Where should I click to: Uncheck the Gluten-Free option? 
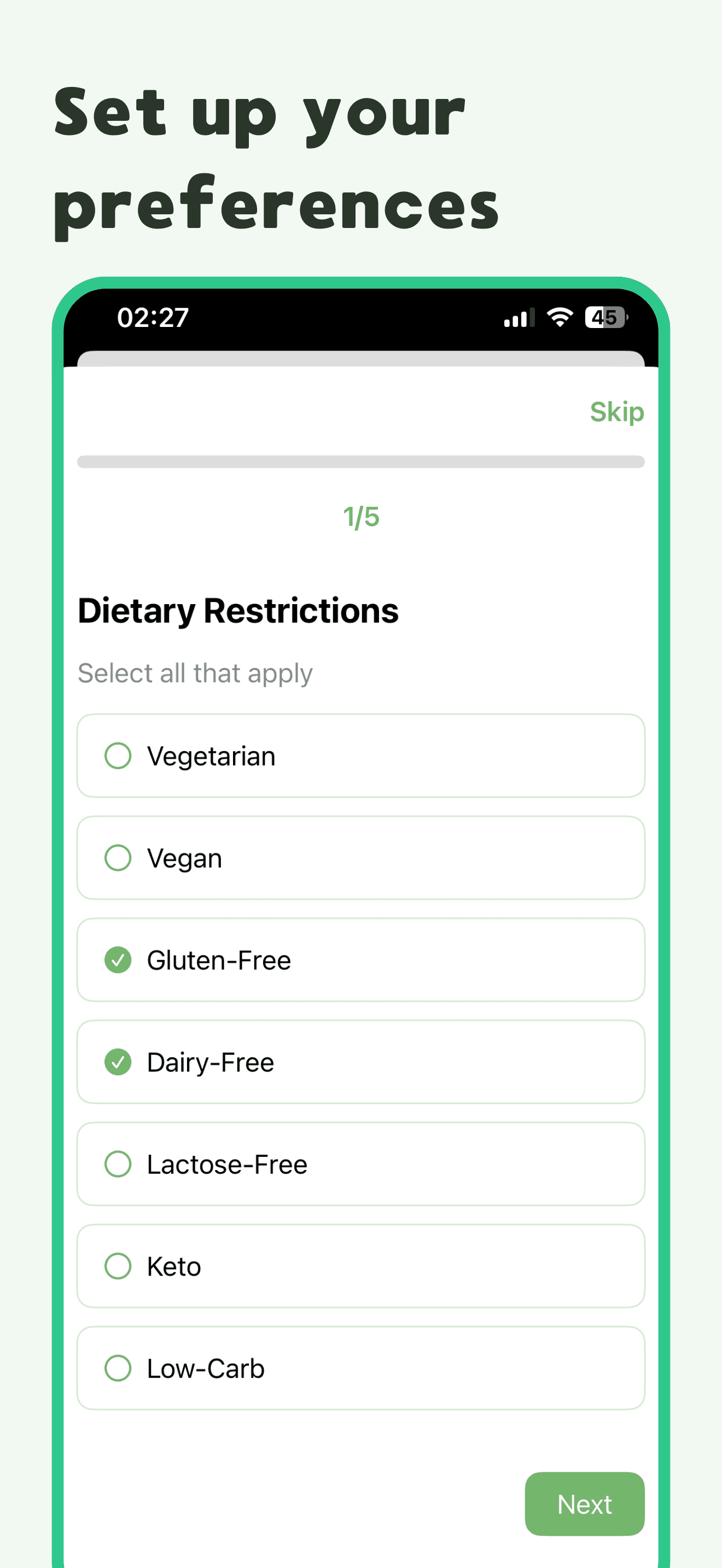[361, 960]
